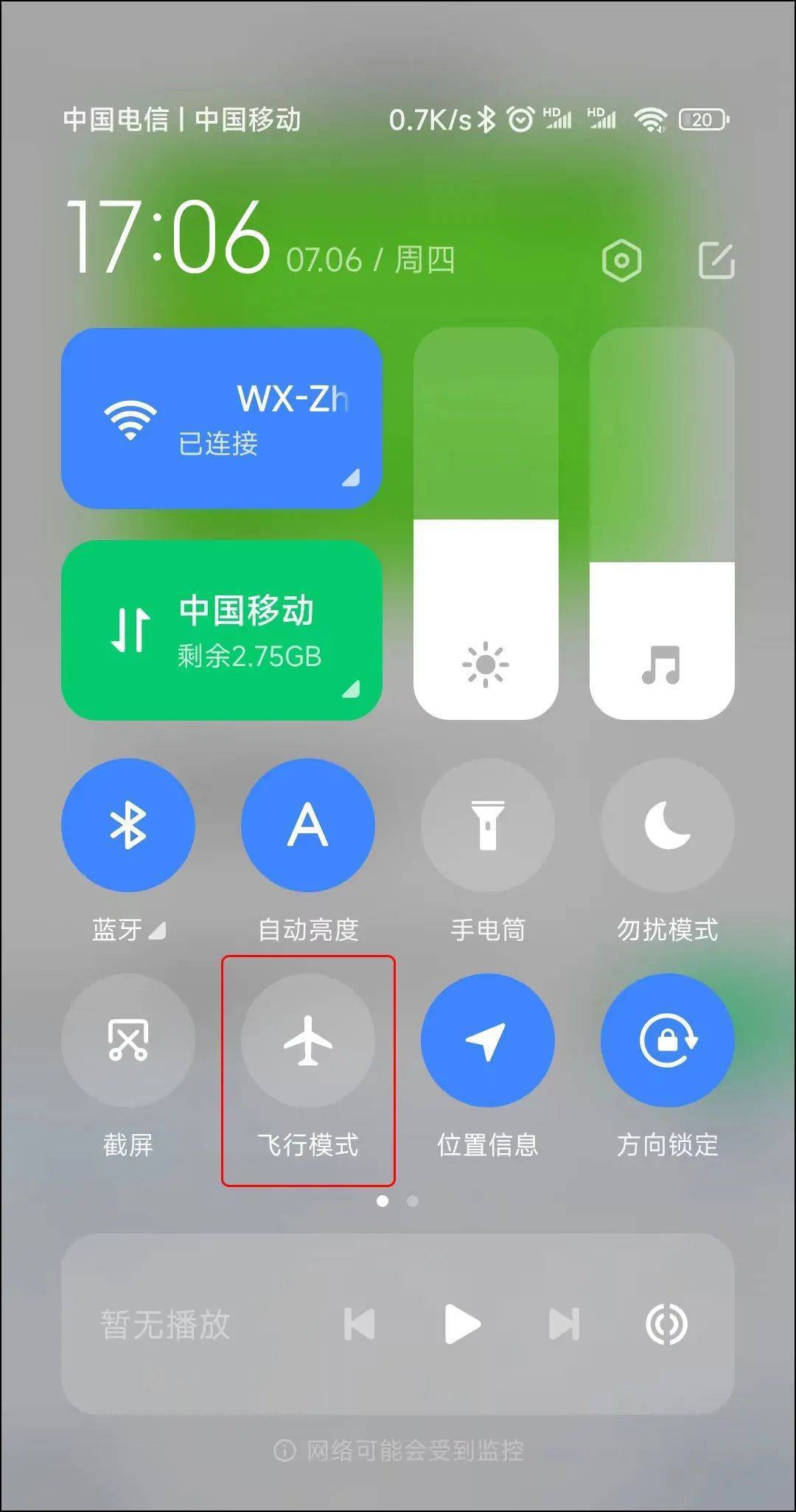The image size is (796, 1512).
Task: Enable airplane mode (飞行模式)
Action: pos(308,1040)
